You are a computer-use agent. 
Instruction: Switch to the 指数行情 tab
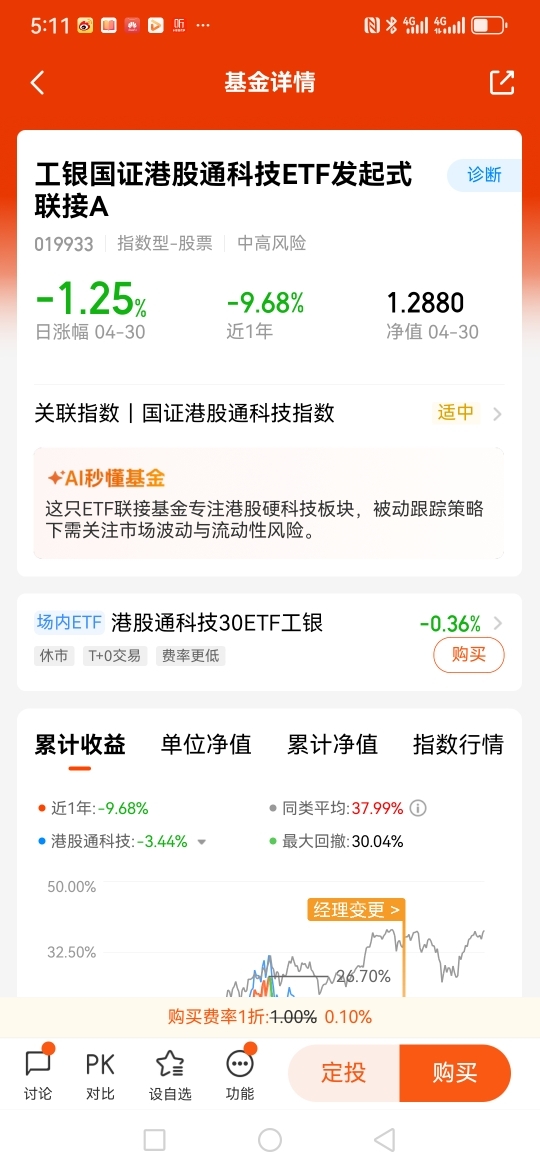coord(458,744)
